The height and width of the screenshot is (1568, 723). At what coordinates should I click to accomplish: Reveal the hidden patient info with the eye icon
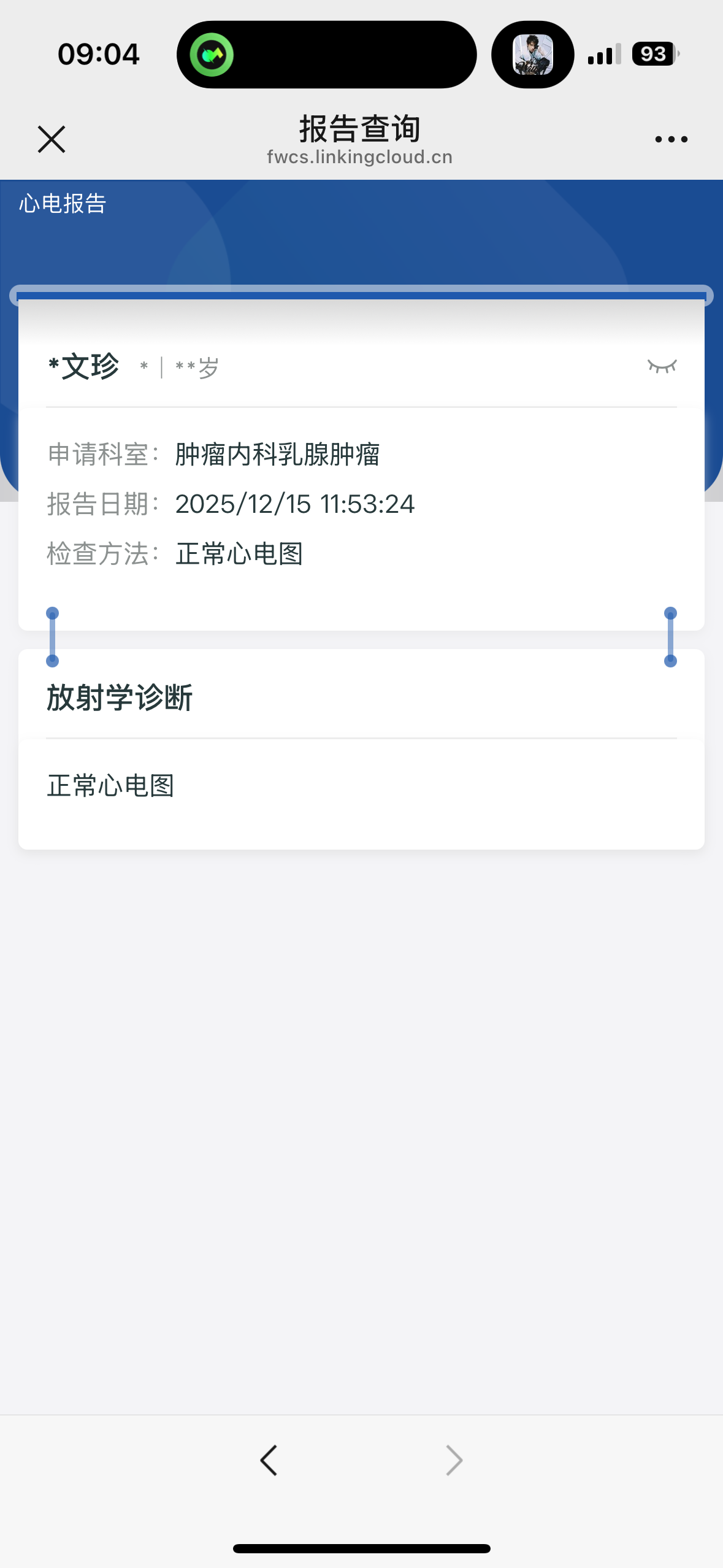(x=662, y=367)
